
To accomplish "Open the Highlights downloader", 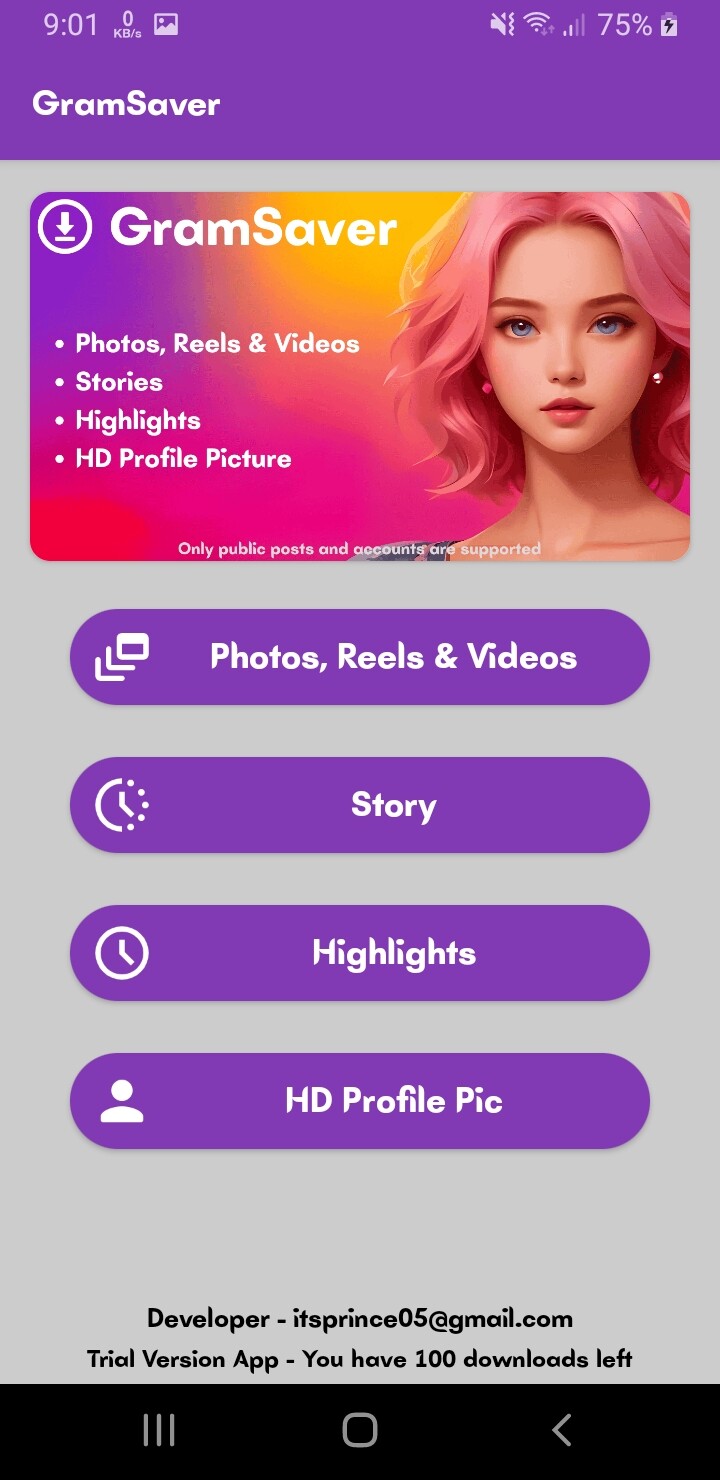I will coord(360,953).
